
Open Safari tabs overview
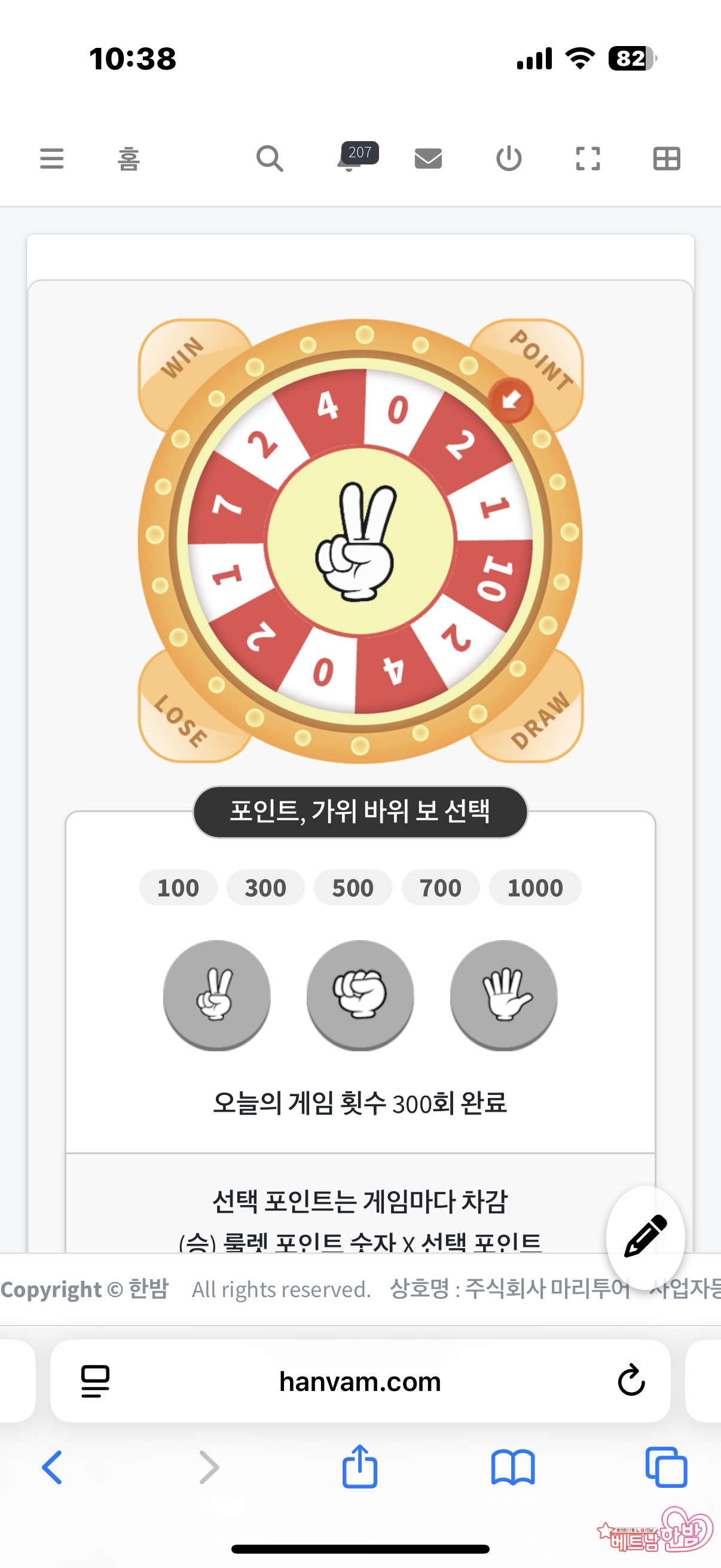pos(665,1467)
